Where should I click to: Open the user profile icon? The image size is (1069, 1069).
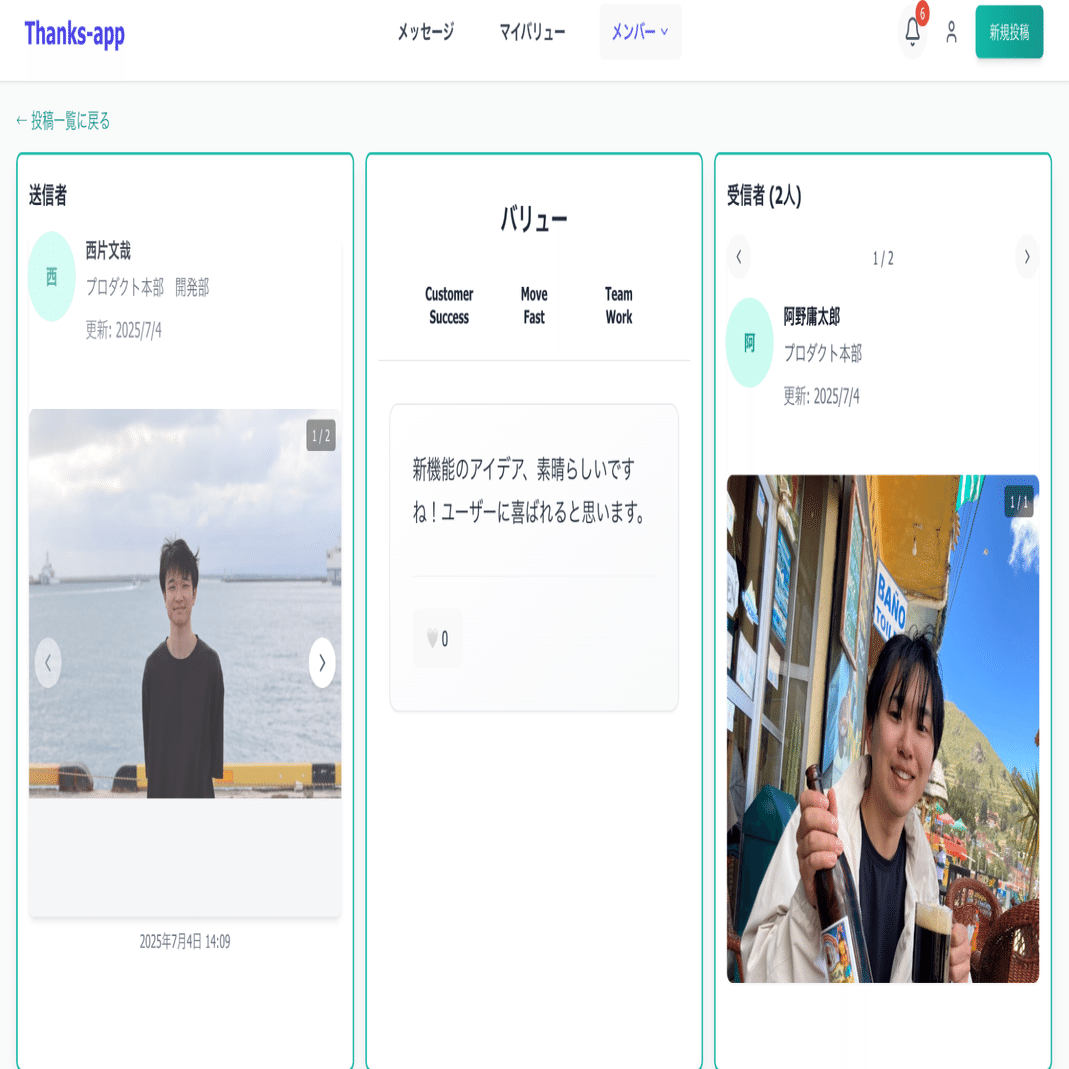pyautogui.click(x=951, y=32)
